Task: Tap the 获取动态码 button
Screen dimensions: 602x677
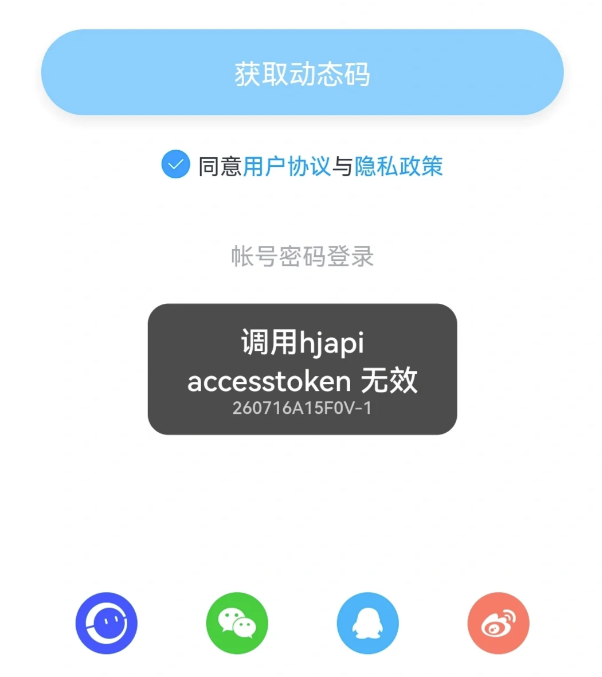Action: 301,74
